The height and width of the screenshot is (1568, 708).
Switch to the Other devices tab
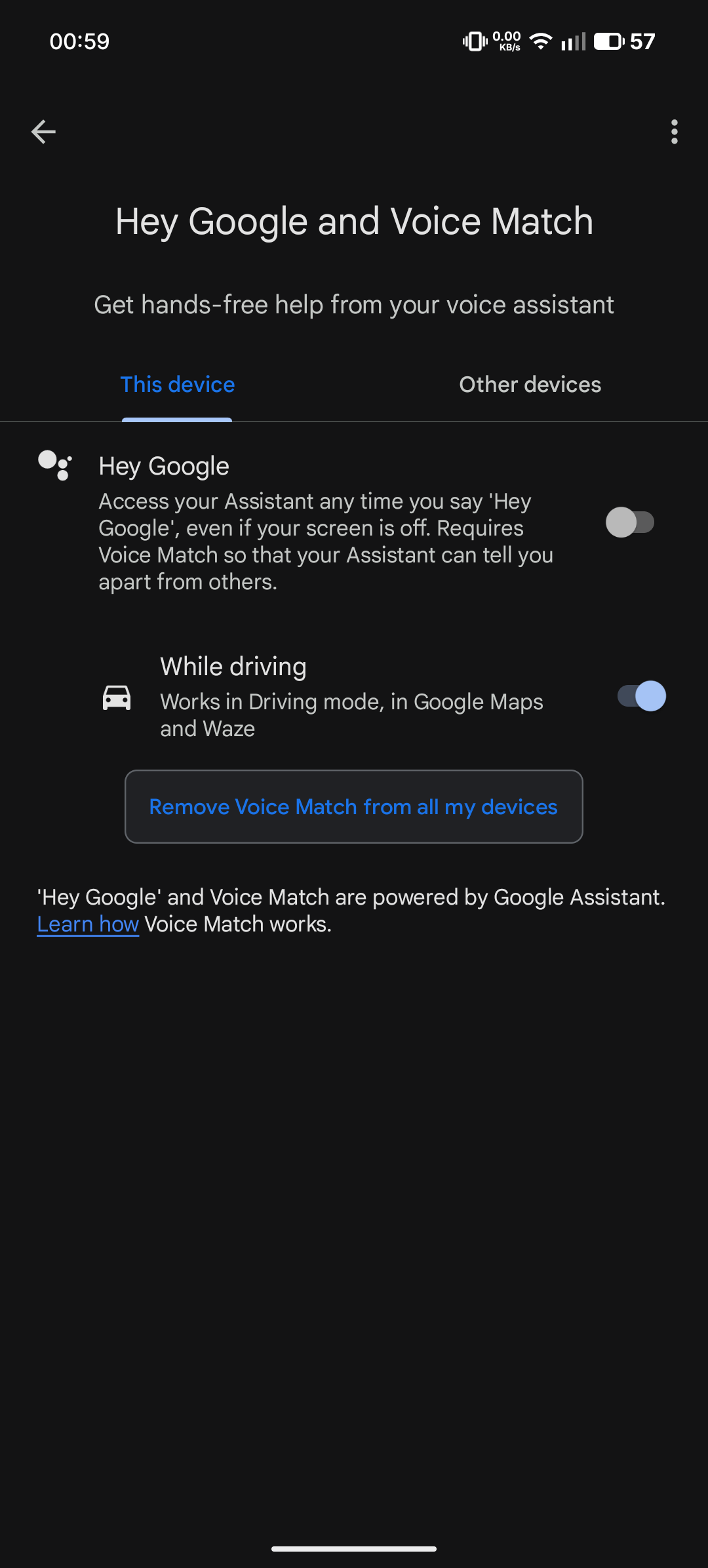click(530, 385)
